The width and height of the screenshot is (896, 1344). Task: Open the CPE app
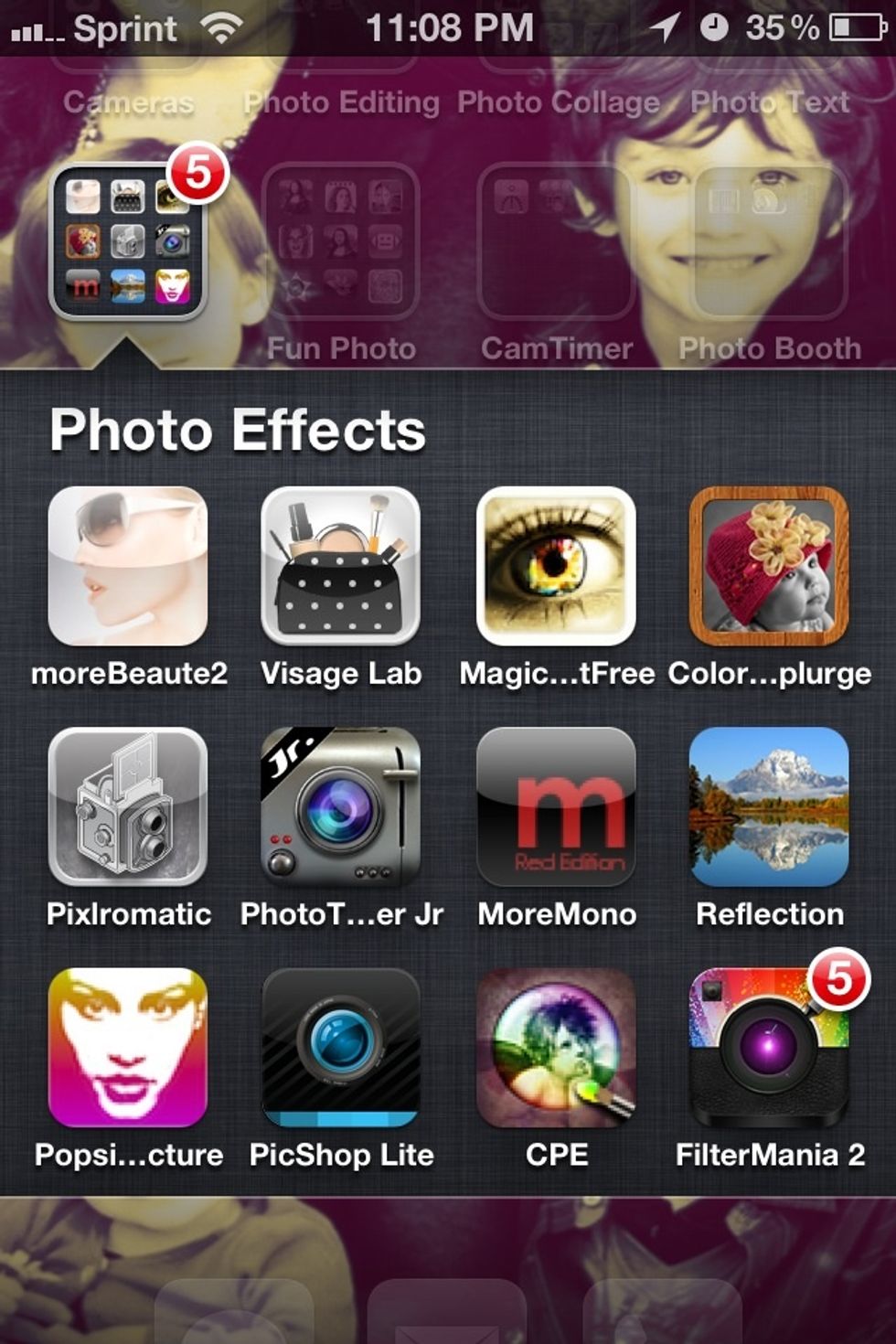(x=556, y=1048)
